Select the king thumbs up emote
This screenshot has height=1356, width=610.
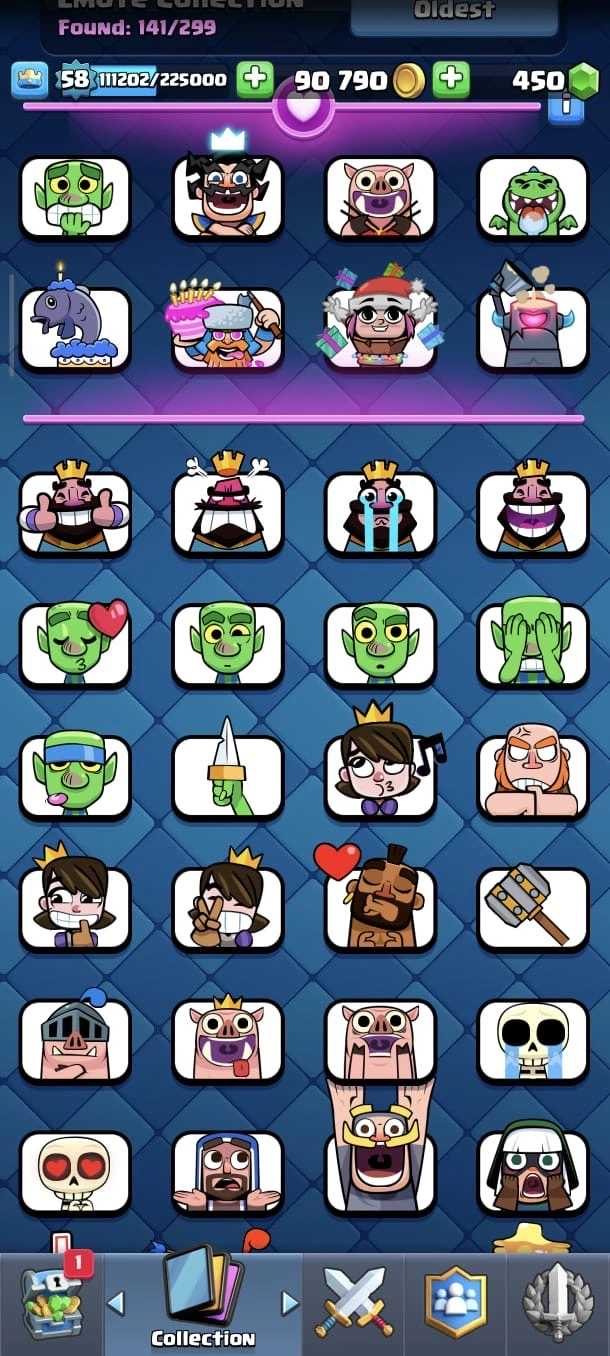tap(75, 513)
